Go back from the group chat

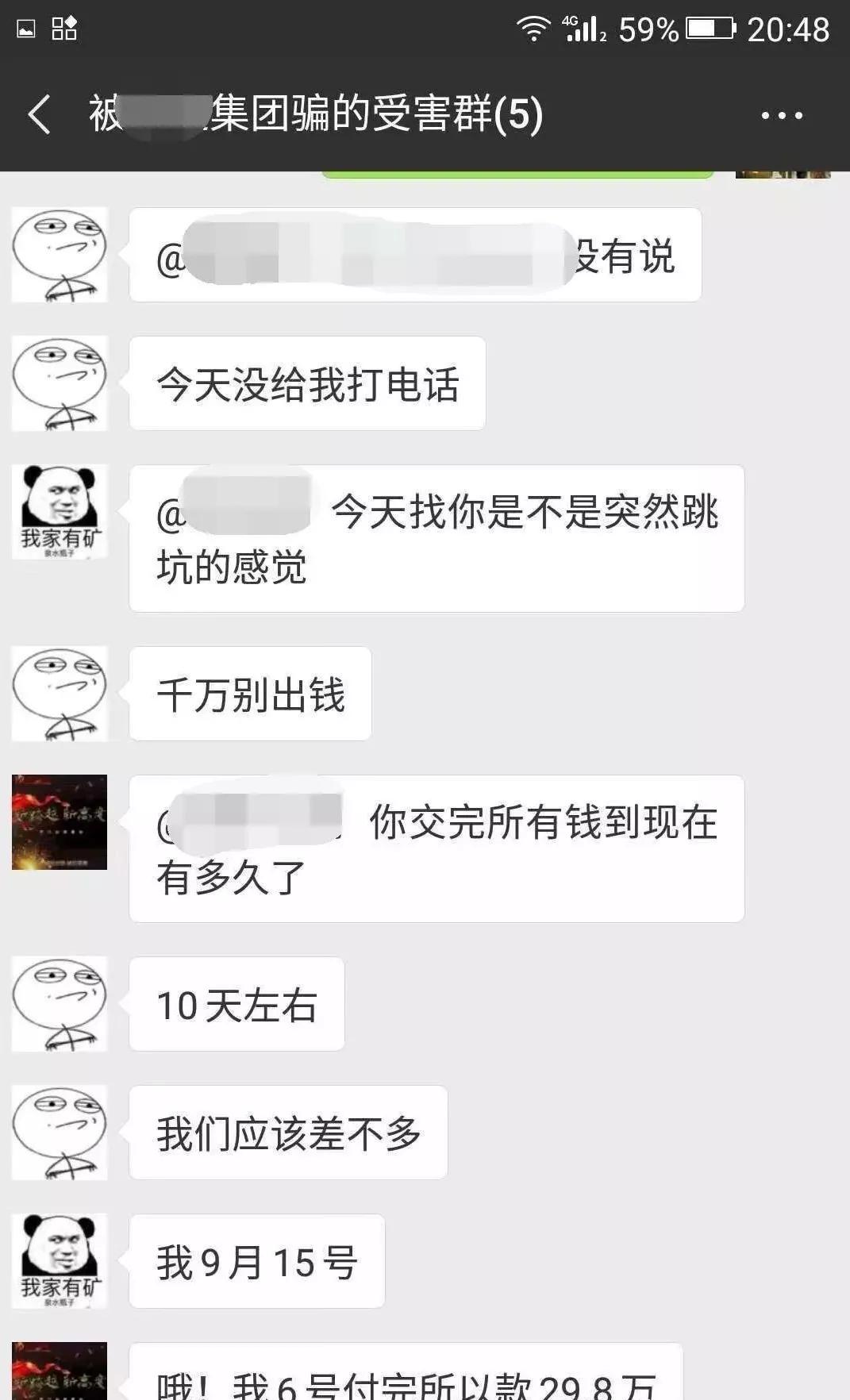point(40,114)
